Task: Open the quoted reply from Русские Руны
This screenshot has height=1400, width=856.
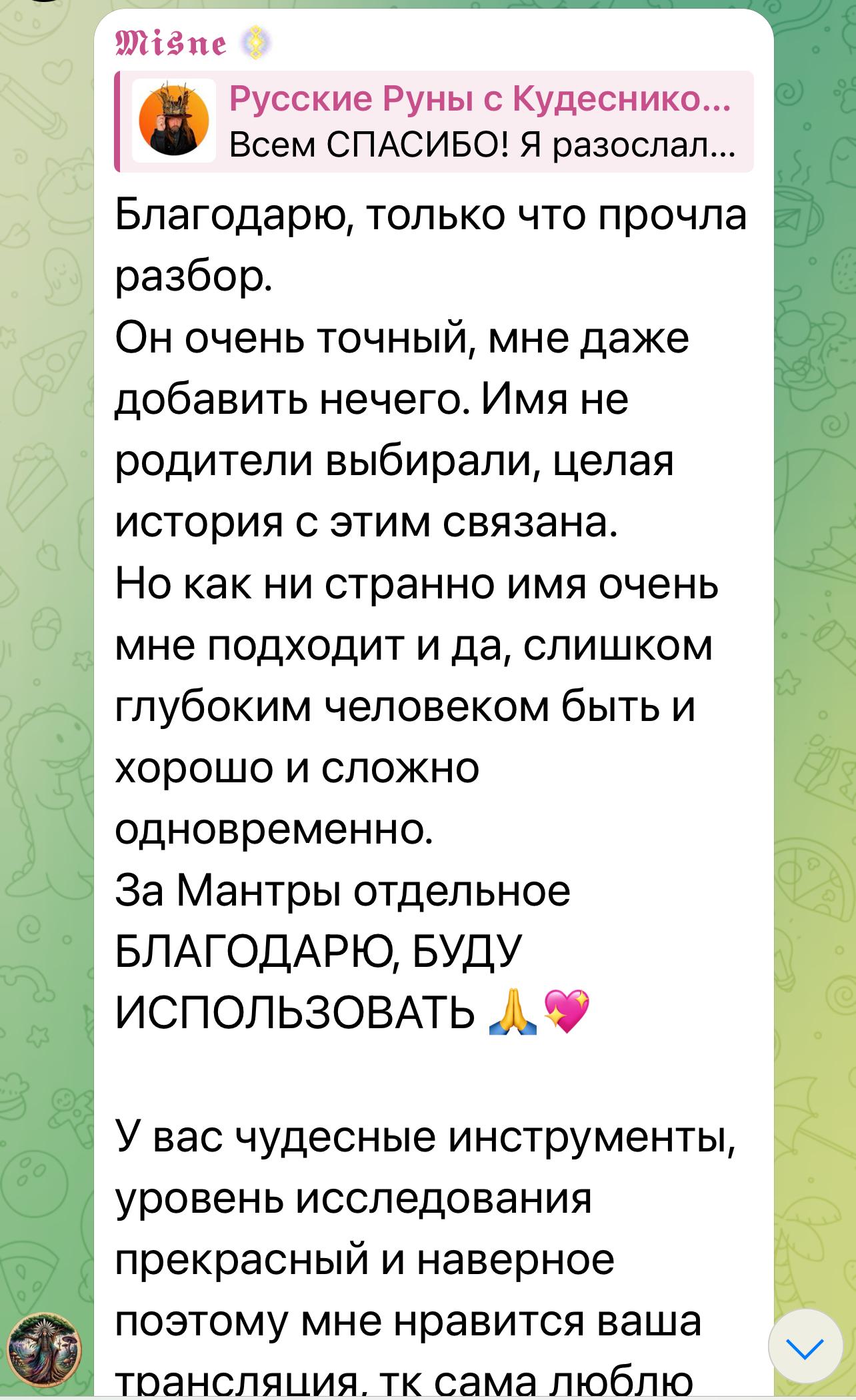Action: [x=435, y=122]
